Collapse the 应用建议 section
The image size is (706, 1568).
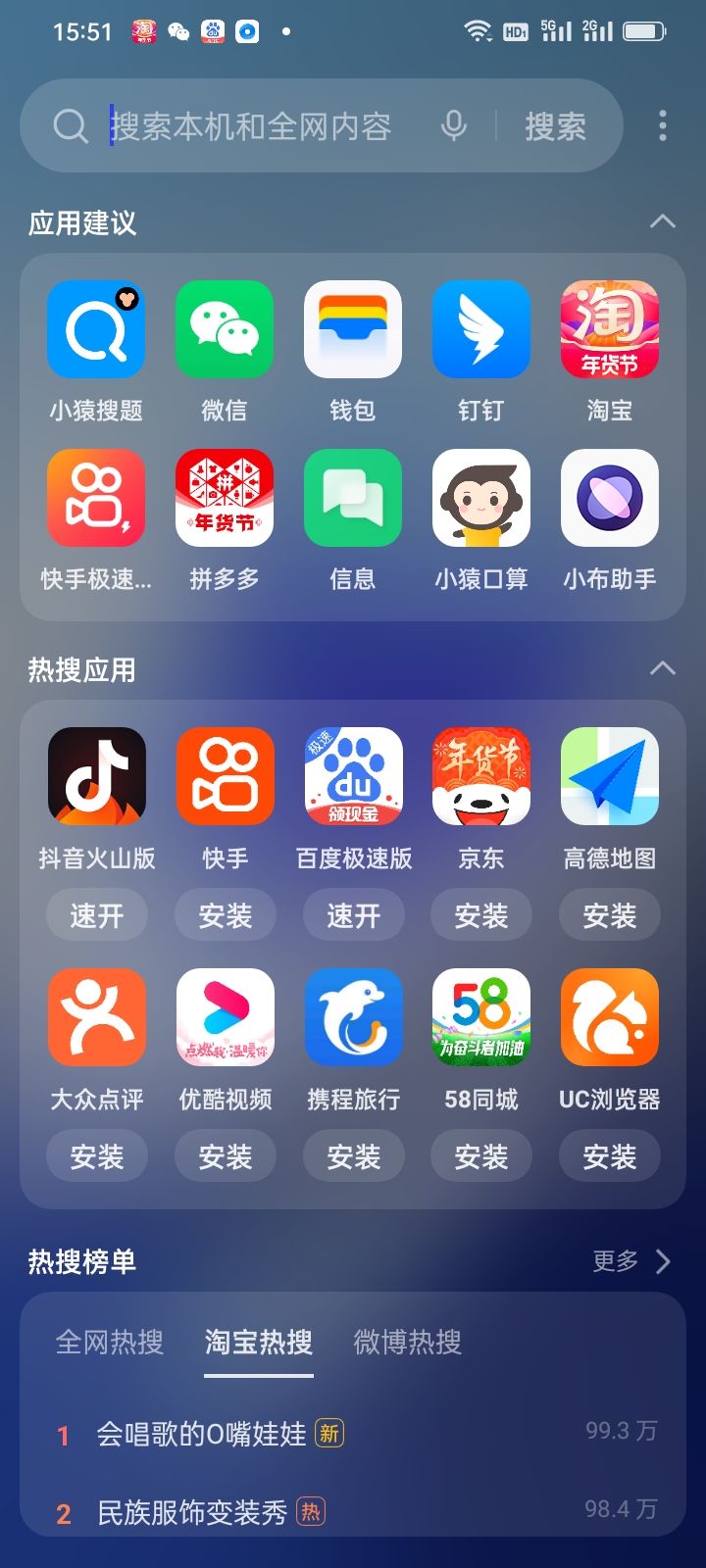click(x=663, y=223)
